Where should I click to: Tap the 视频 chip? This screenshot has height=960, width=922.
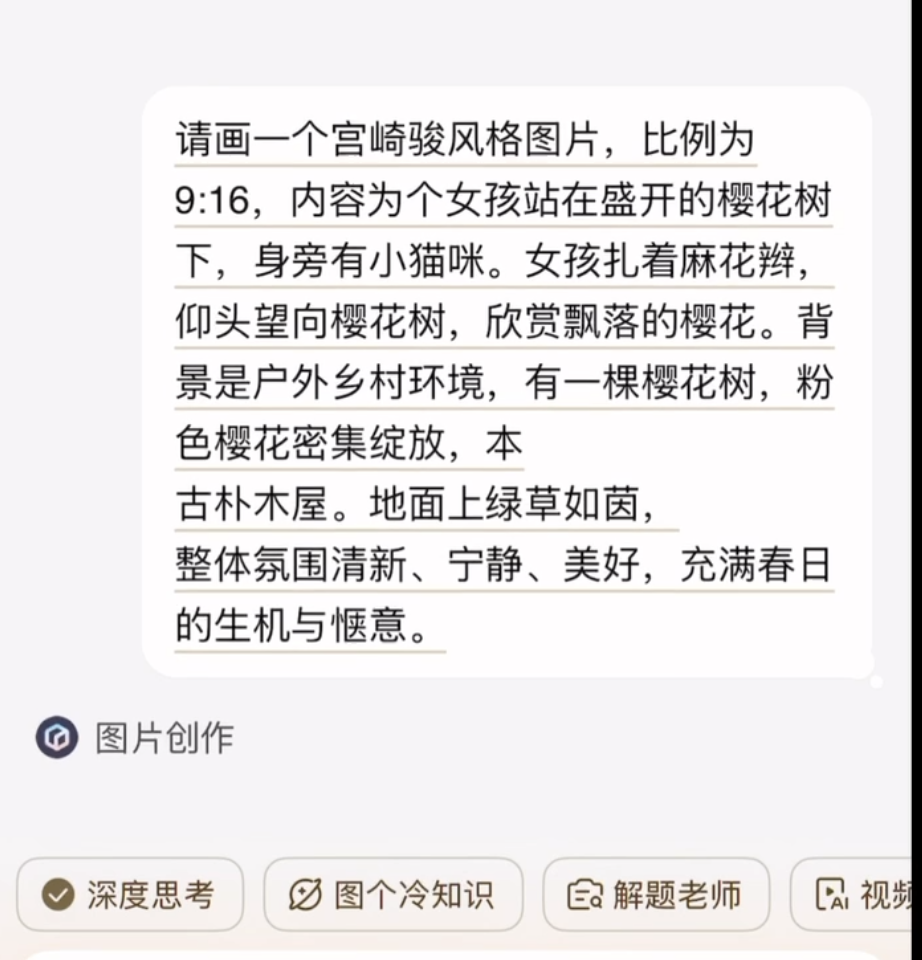(x=855, y=894)
